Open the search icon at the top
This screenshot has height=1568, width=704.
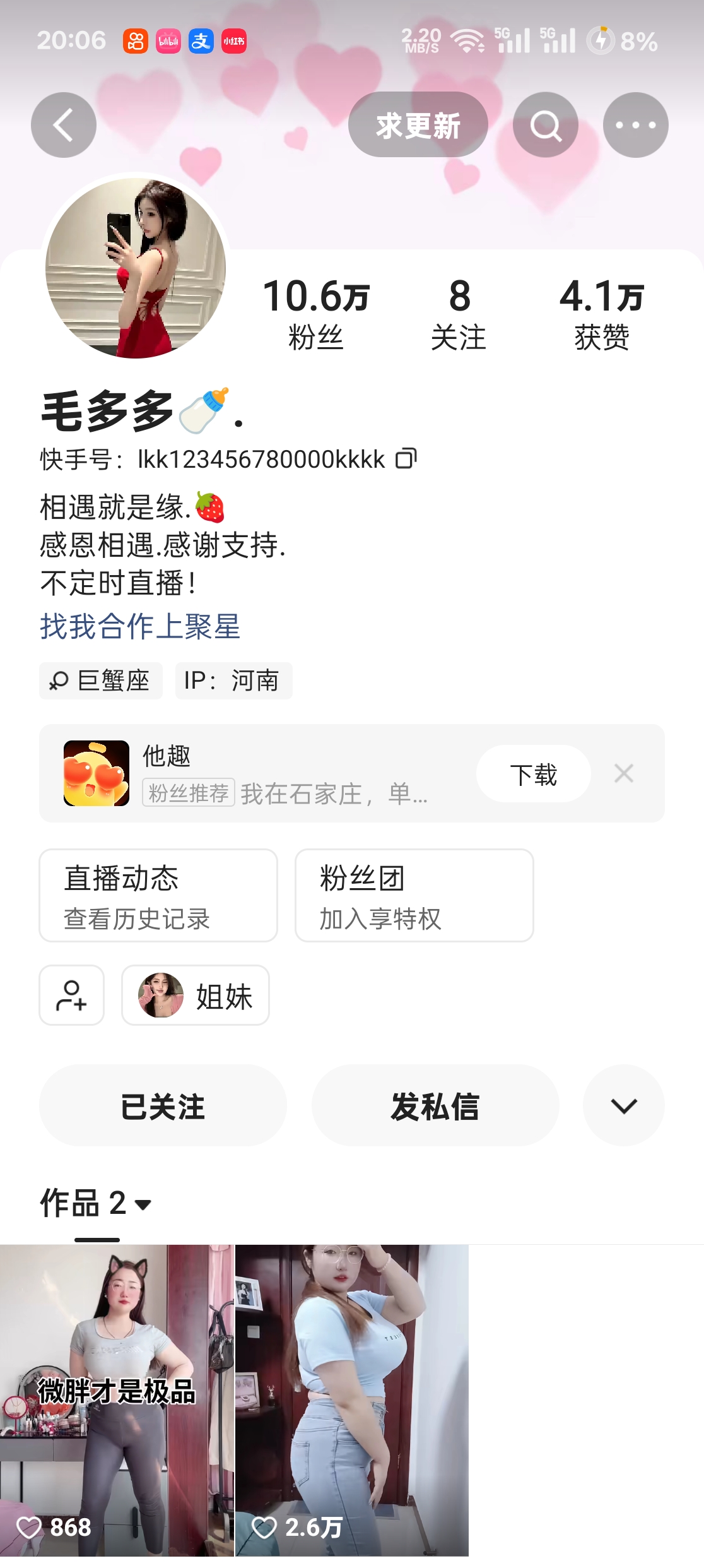point(545,124)
